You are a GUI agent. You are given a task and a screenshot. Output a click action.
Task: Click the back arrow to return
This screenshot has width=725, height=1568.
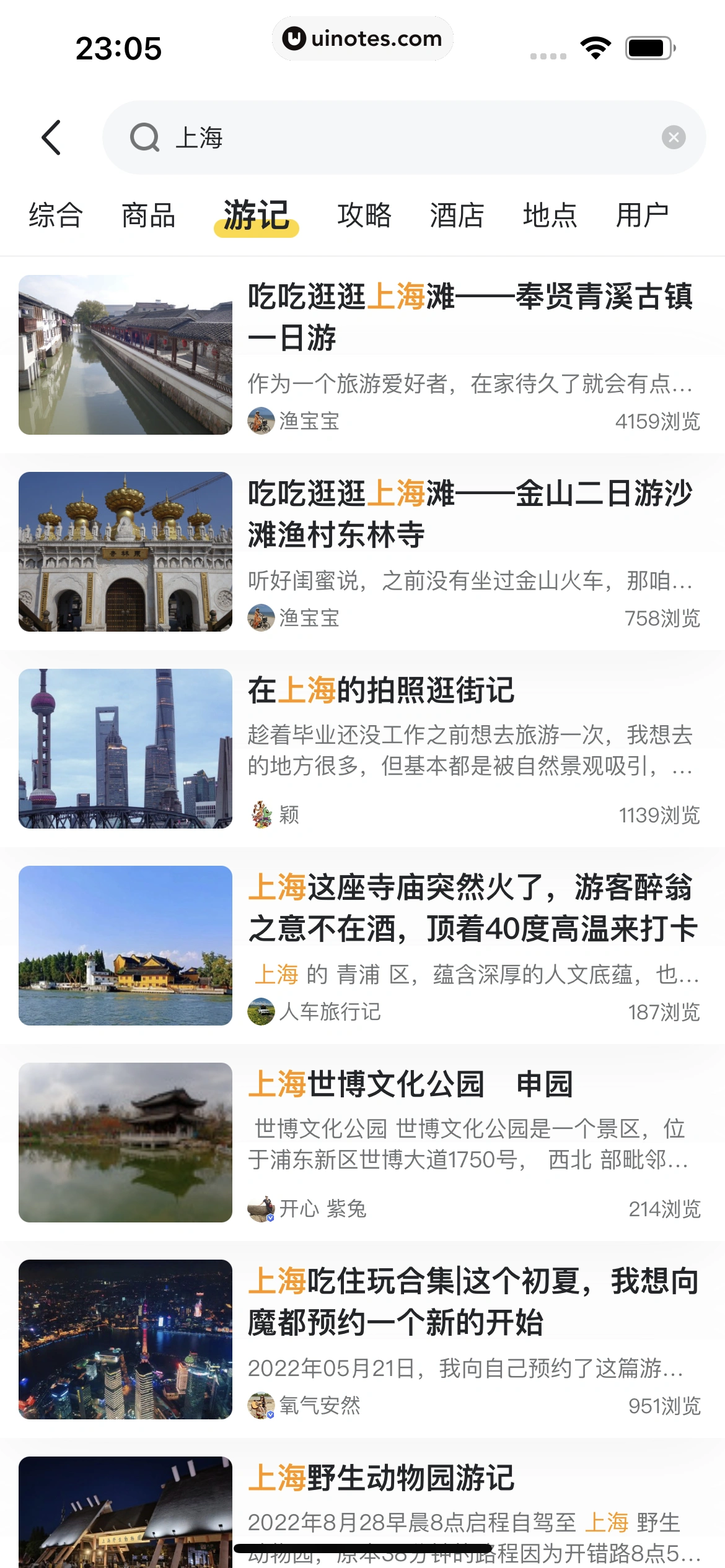[x=52, y=137]
